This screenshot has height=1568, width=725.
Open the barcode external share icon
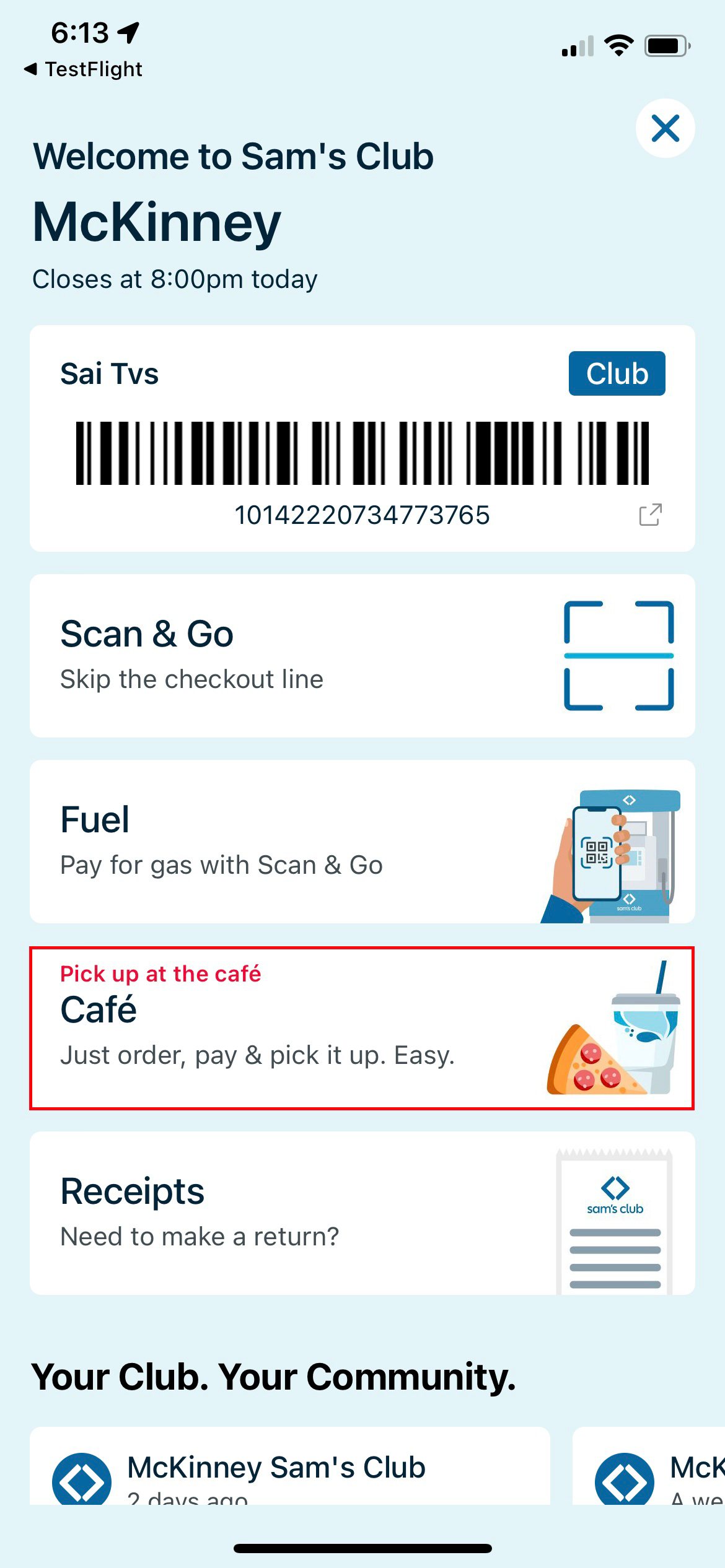click(x=648, y=515)
